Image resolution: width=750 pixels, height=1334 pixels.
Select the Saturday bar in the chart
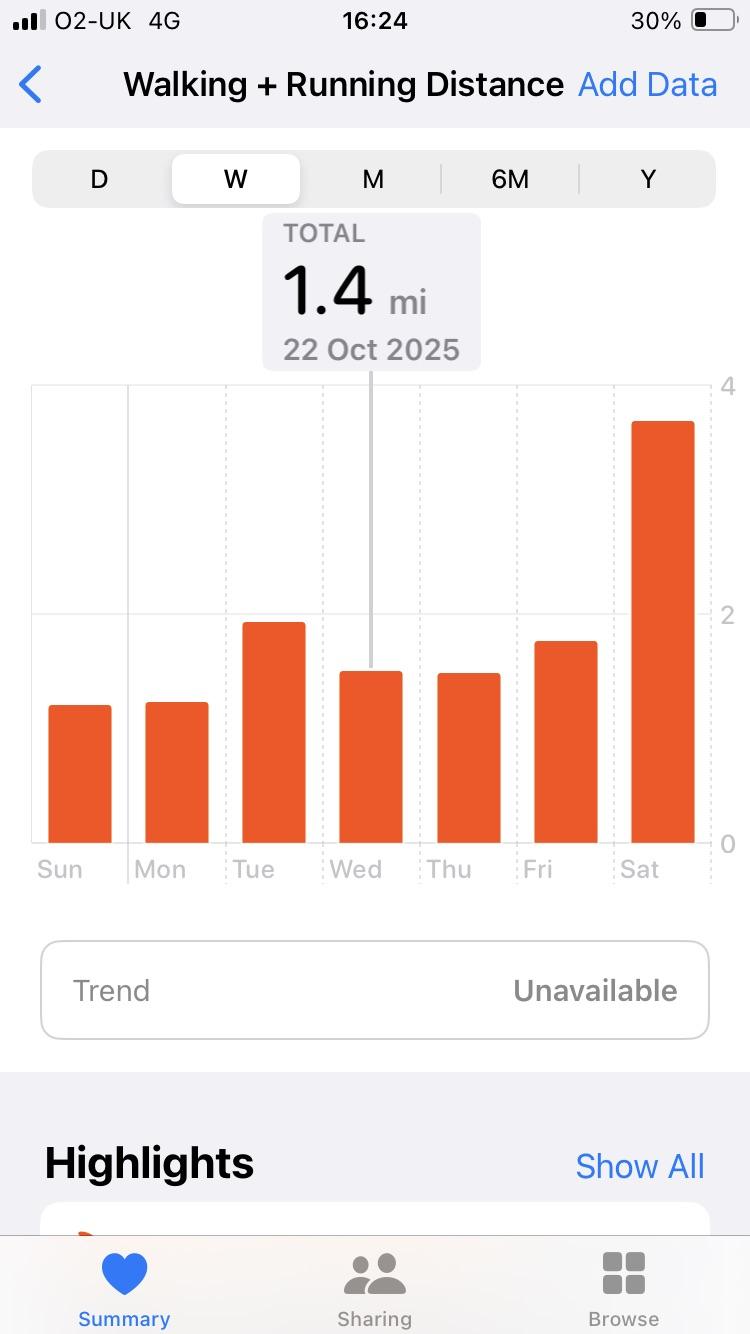tap(662, 632)
